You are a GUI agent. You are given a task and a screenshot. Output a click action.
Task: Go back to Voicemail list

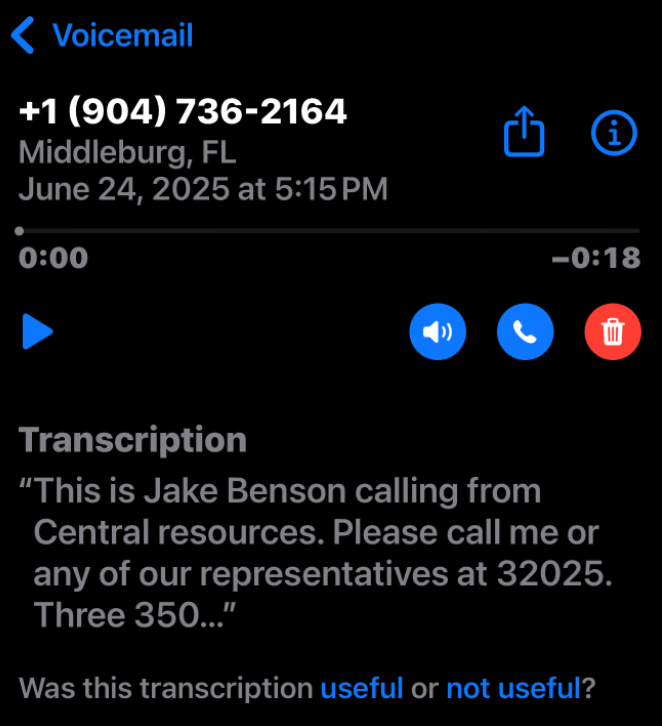coord(100,36)
